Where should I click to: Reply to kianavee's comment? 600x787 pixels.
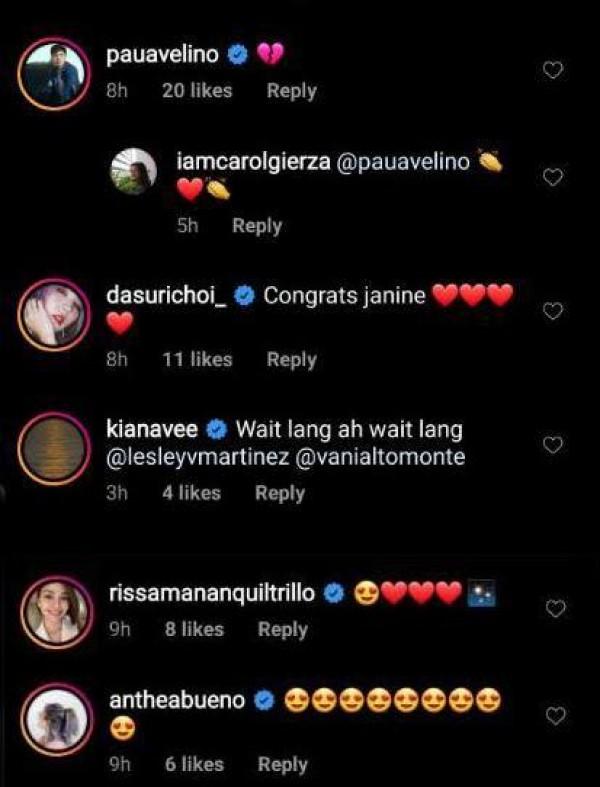pyautogui.click(x=280, y=493)
